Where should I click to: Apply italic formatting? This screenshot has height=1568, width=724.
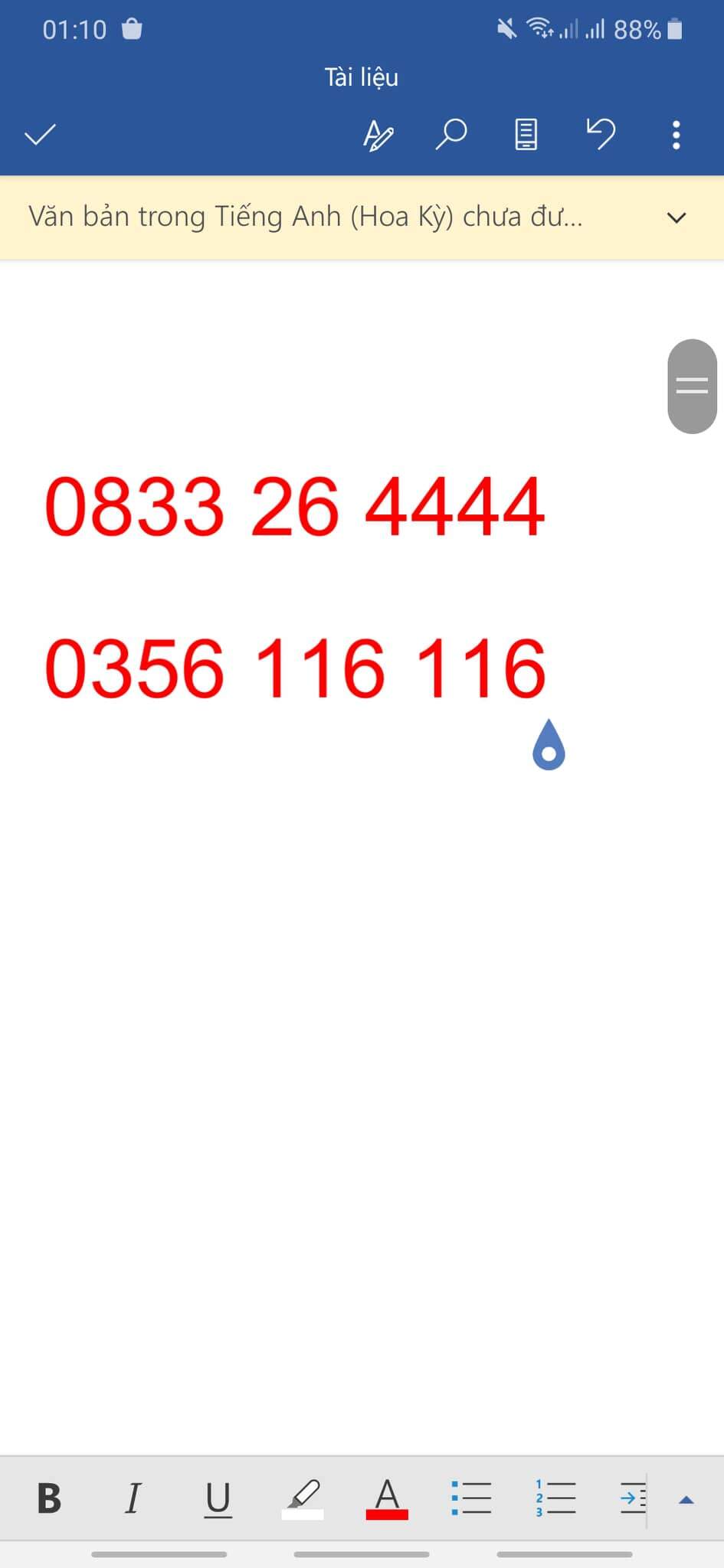(133, 1498)
